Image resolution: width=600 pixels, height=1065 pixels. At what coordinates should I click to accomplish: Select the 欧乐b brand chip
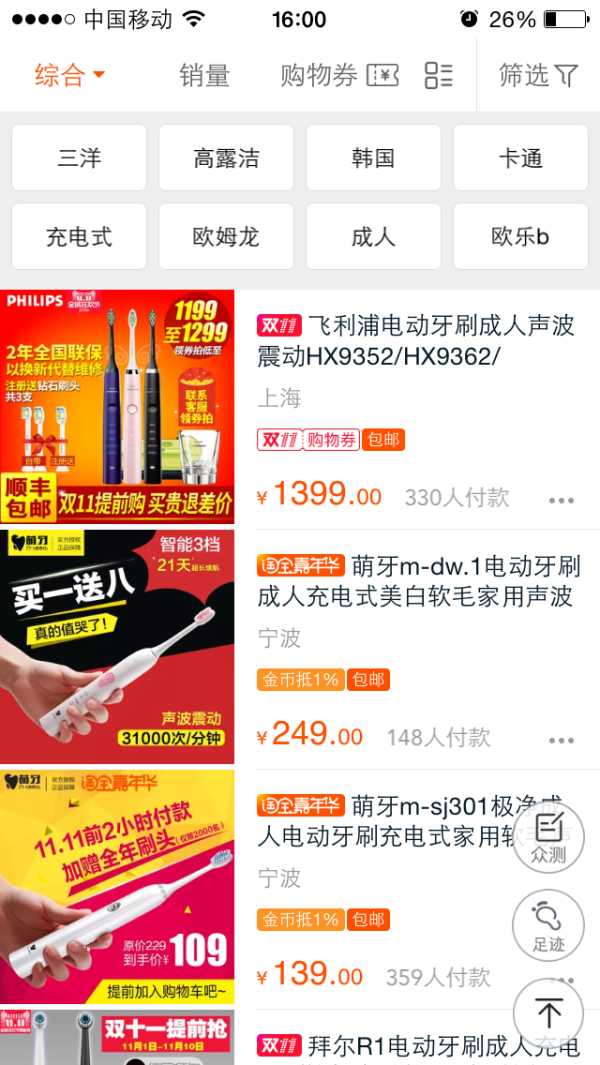[x=520, y=237]
